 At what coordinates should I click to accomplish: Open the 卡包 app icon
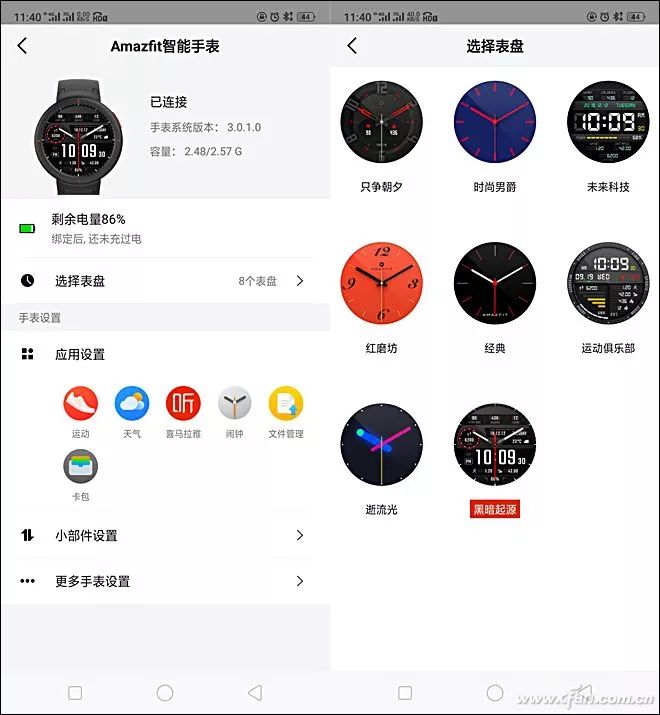click(80, 466)
